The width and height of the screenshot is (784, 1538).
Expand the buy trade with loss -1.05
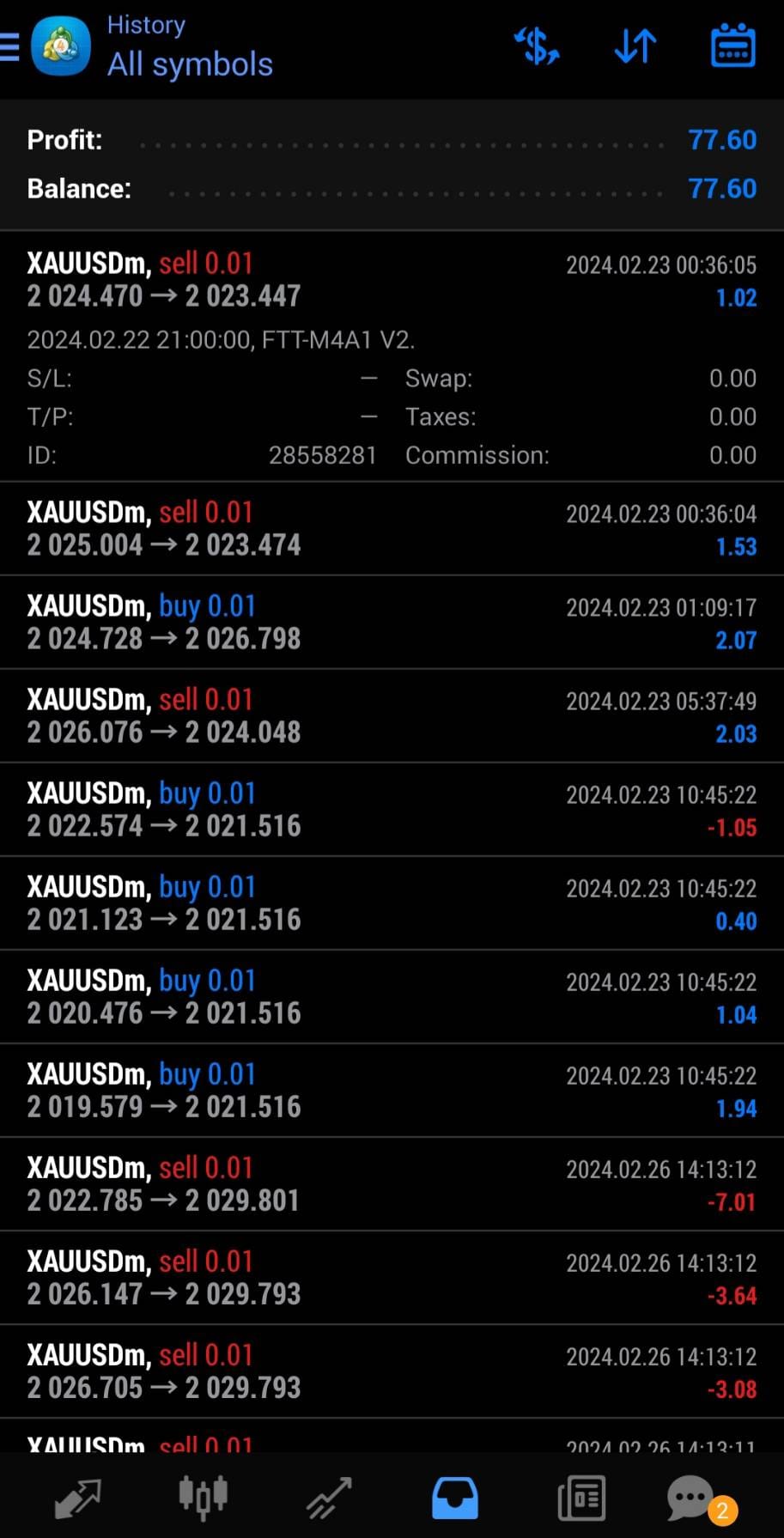(392, 810)
